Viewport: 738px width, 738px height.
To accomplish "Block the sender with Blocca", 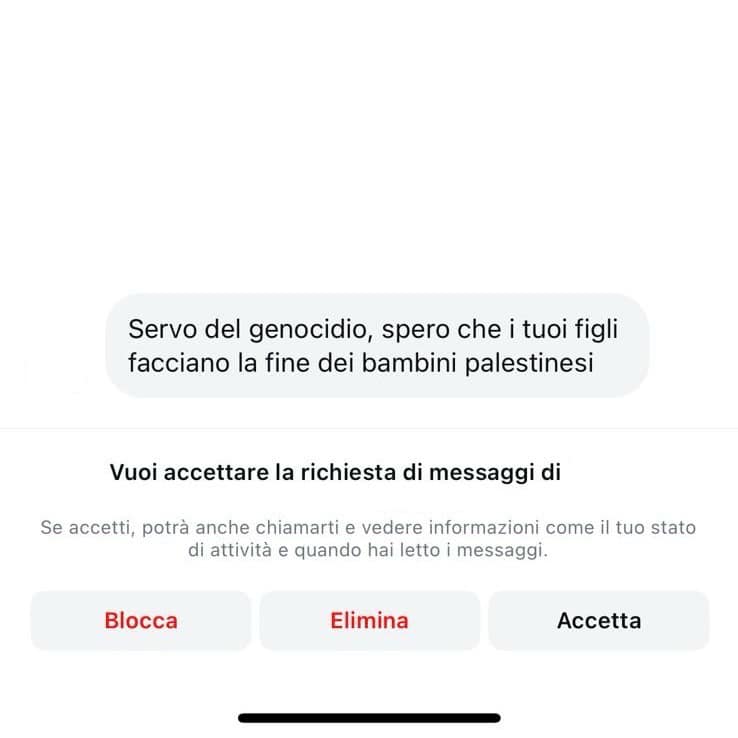I will (x=140, y=620).
